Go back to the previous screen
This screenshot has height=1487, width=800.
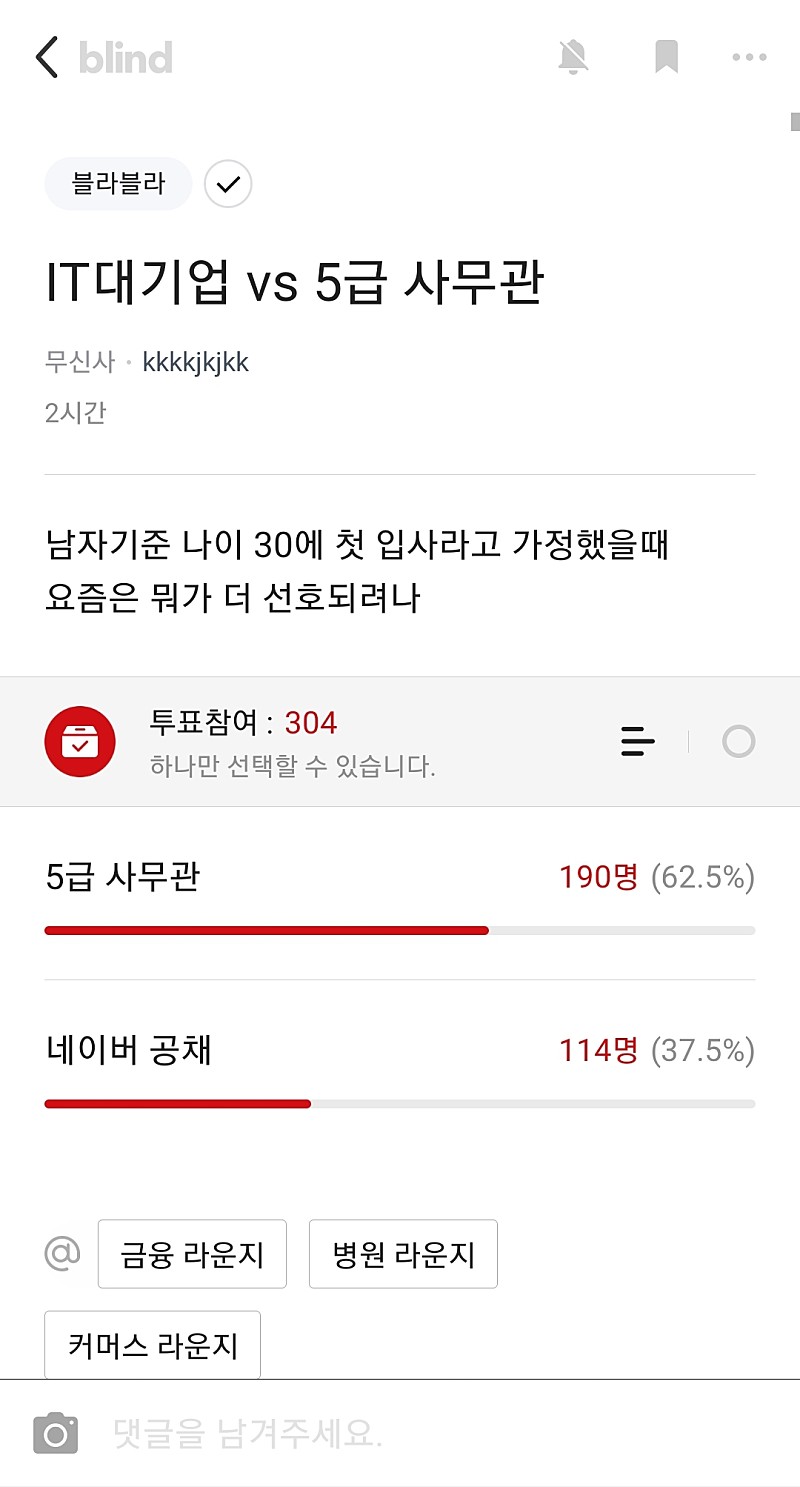[47, 58]
